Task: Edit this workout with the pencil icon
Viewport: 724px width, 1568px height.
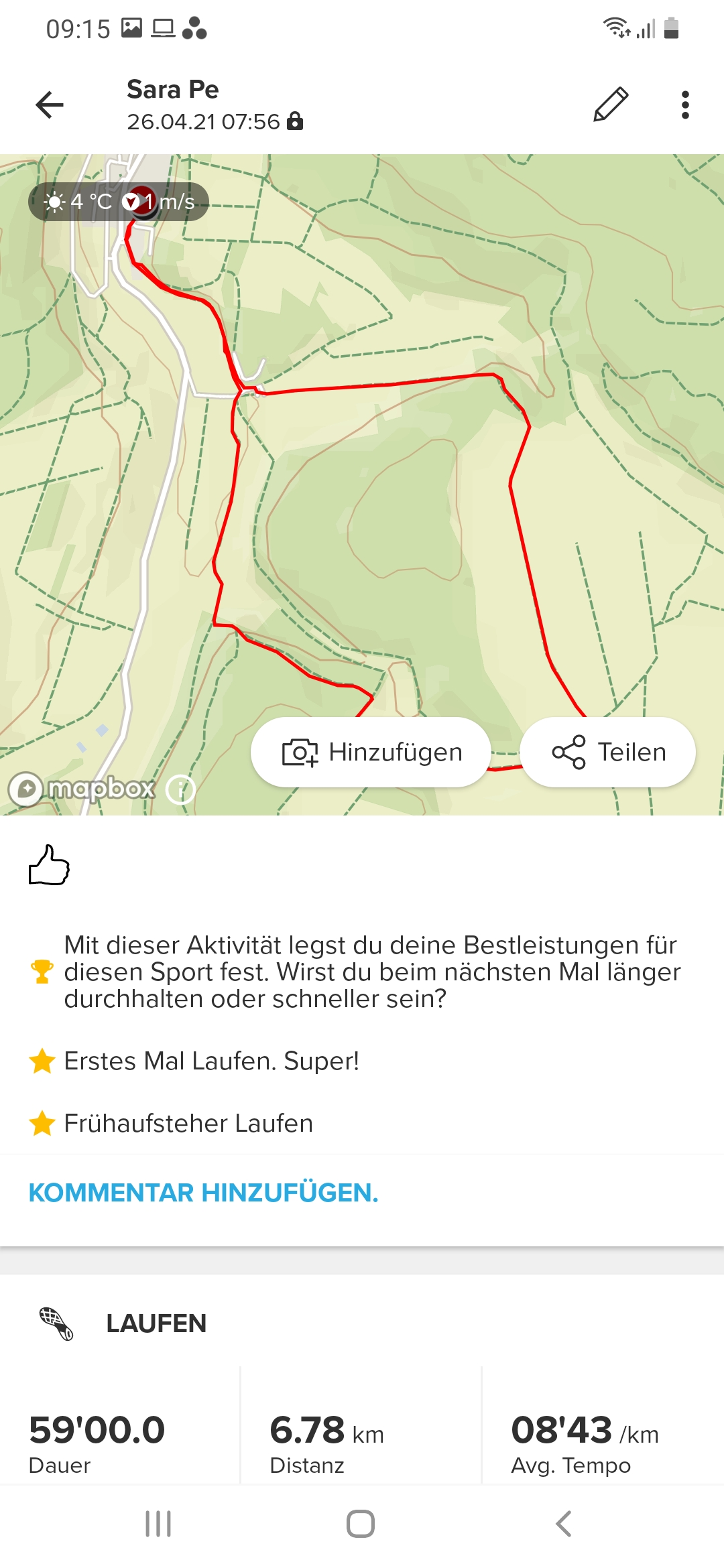Action: click(x=611, y=105)
